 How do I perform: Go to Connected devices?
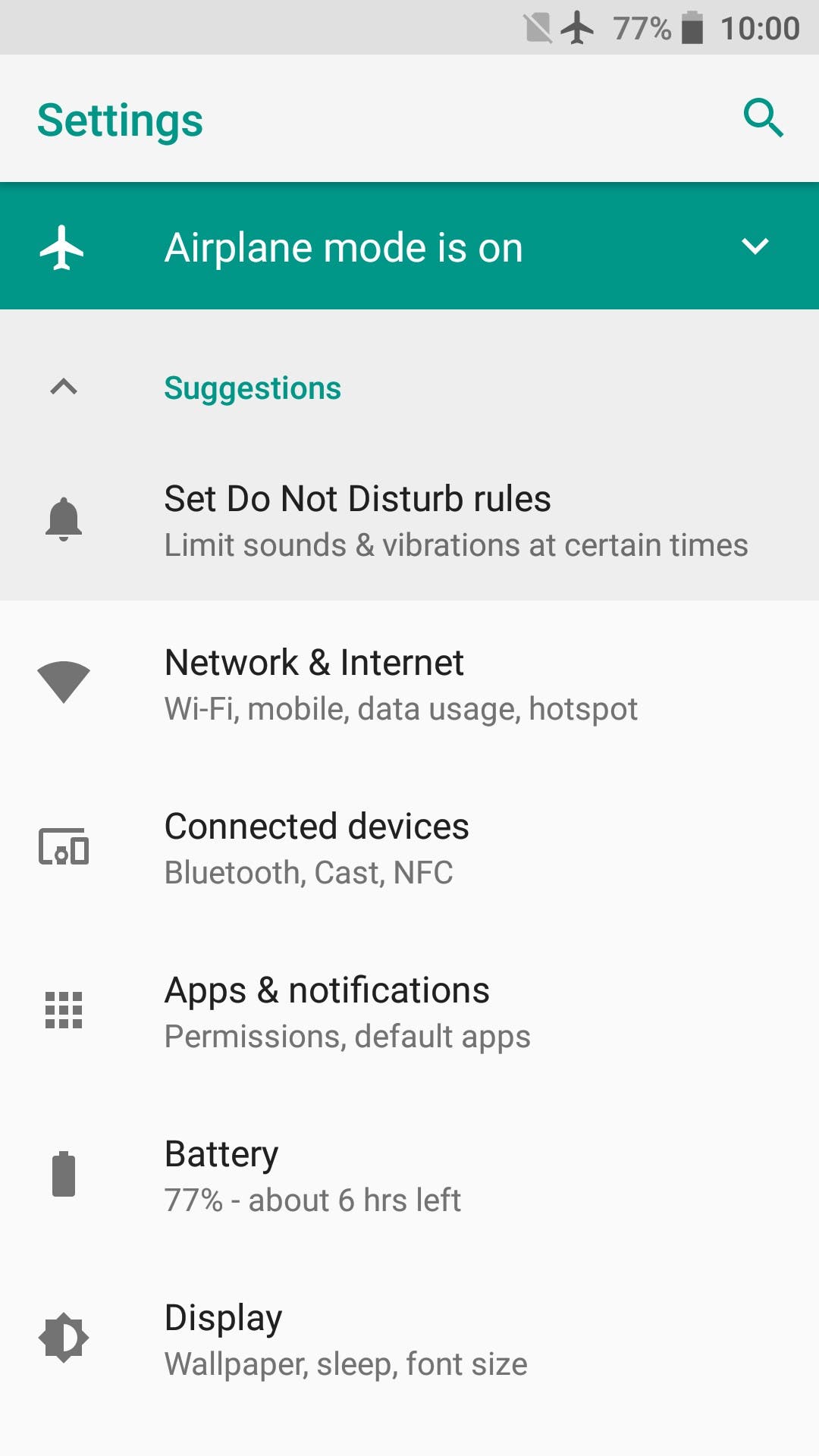tap(409, 846)
